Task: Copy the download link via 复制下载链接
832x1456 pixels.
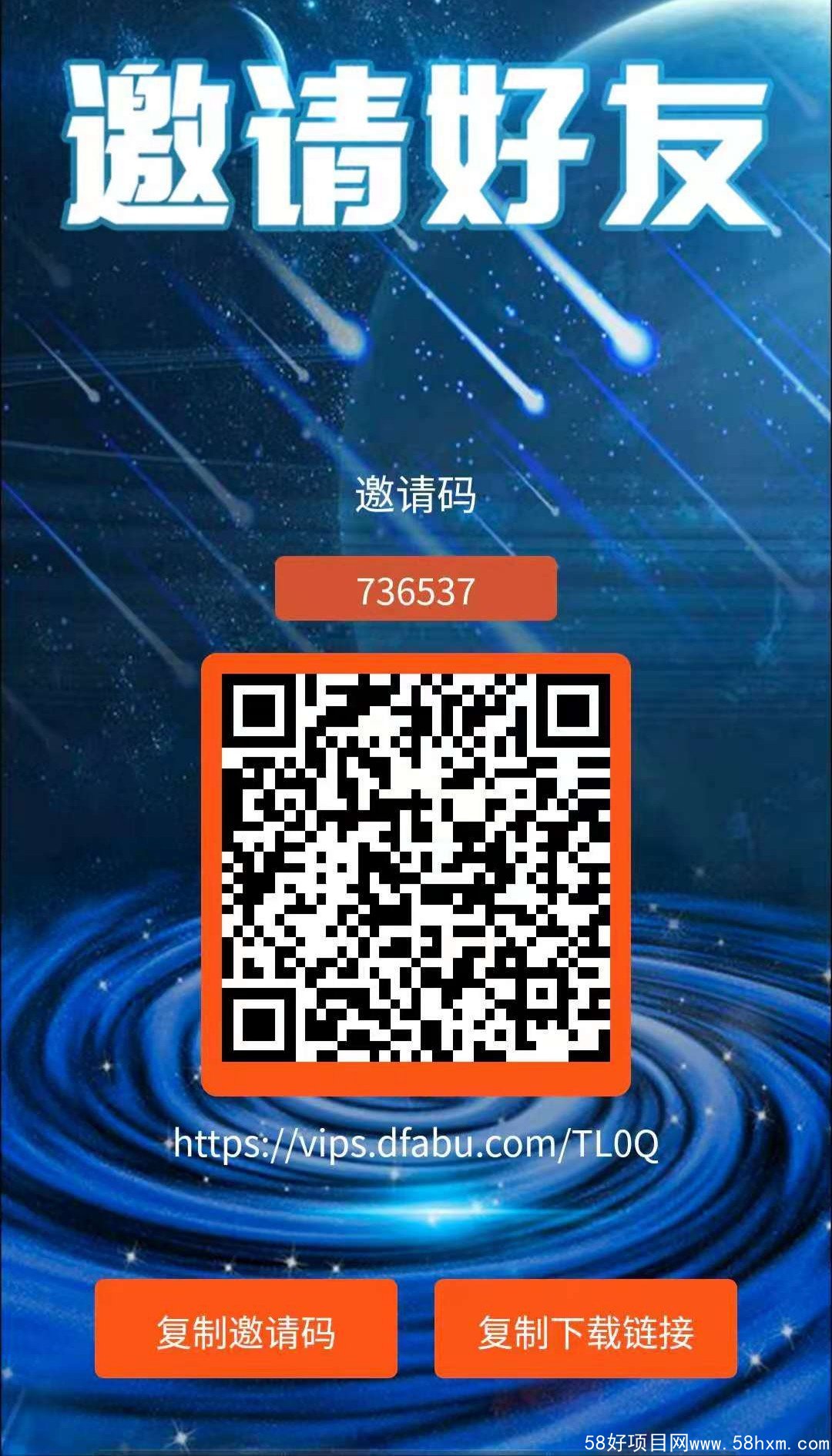Action: (x=585, y=1333)
